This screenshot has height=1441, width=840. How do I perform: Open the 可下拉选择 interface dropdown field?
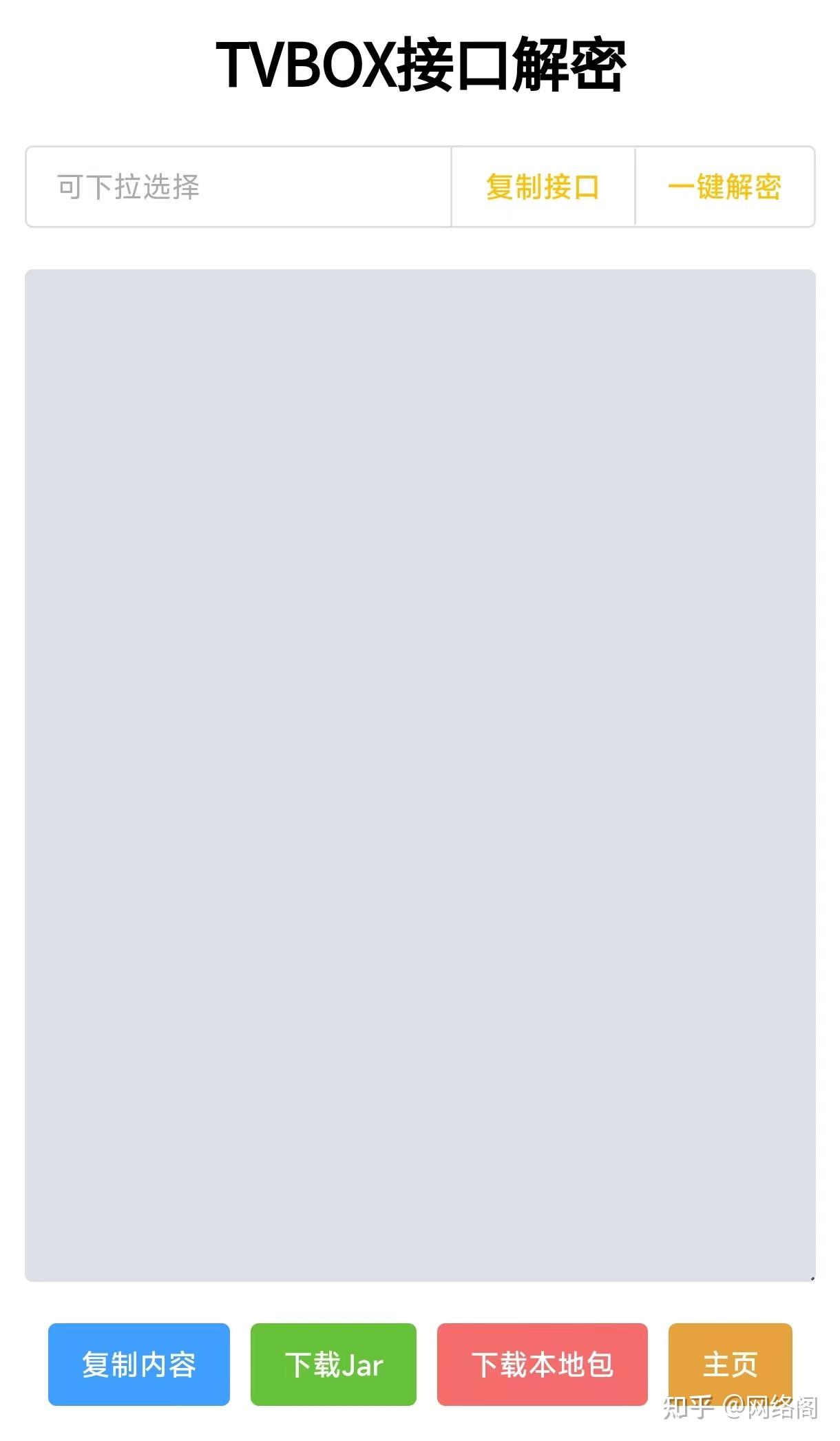[x=239, y=187]
